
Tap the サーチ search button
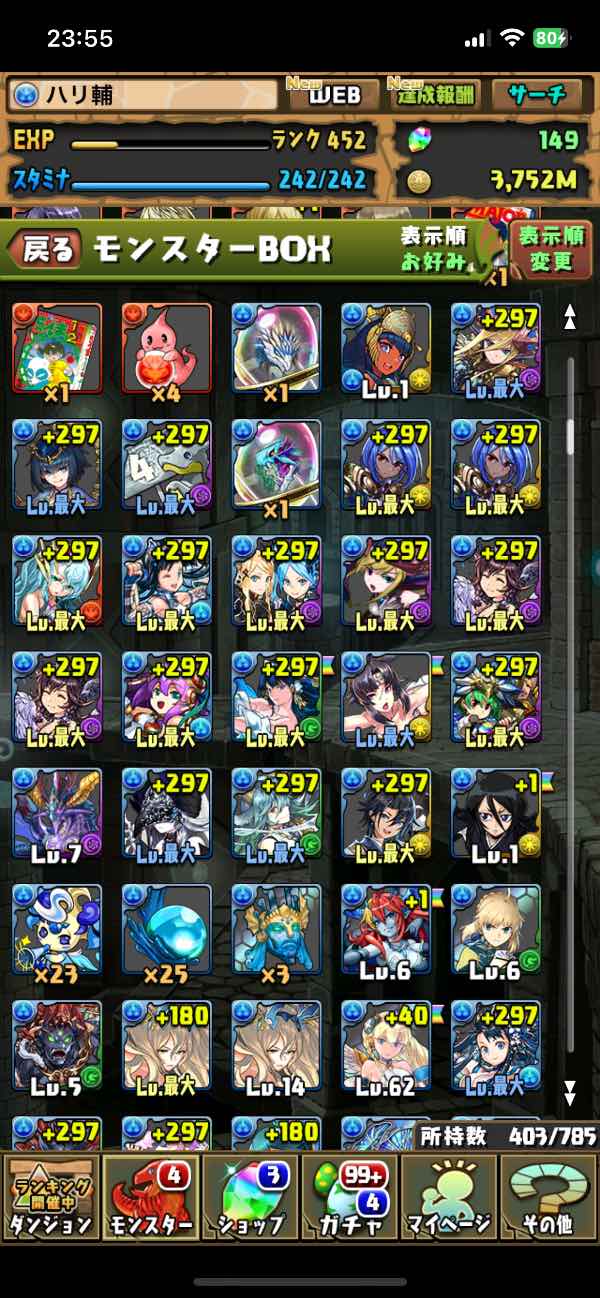point(537,95)
